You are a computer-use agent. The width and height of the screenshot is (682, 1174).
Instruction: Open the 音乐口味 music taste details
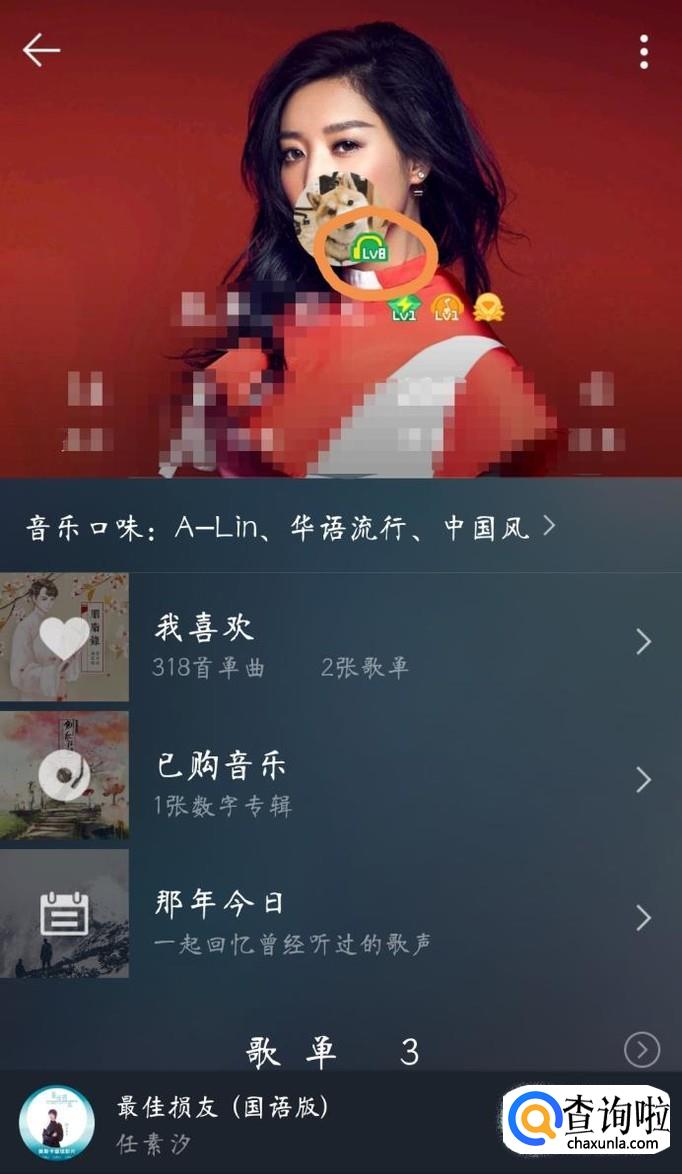290,527
